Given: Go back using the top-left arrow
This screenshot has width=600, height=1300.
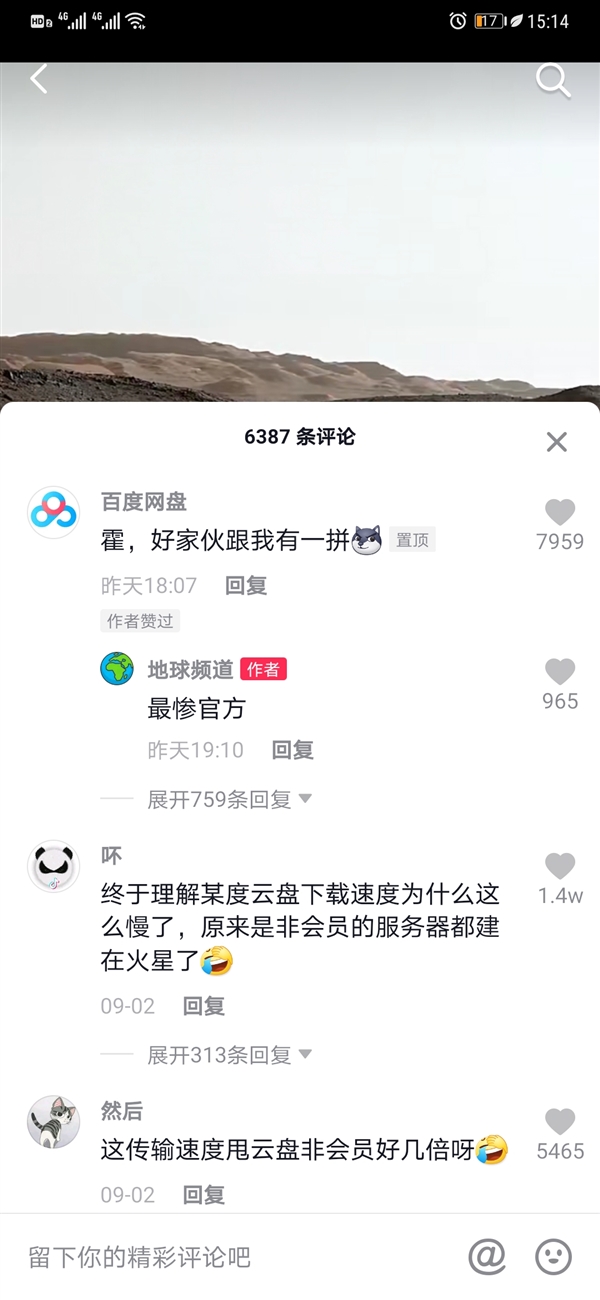Looking at the screenshot, I should point(39,79).
